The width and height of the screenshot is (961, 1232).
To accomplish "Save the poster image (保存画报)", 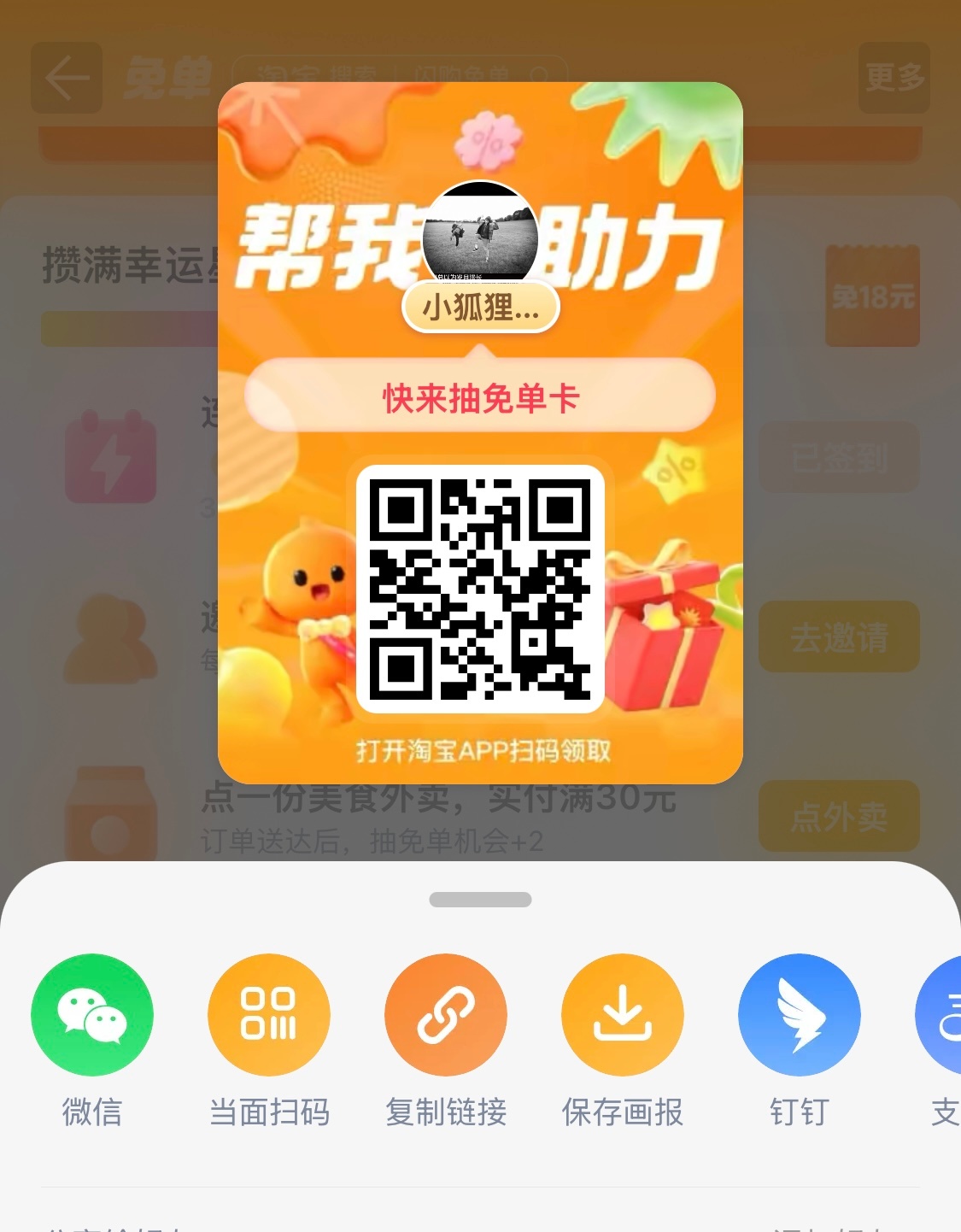I will click(x=622, y=1015).
